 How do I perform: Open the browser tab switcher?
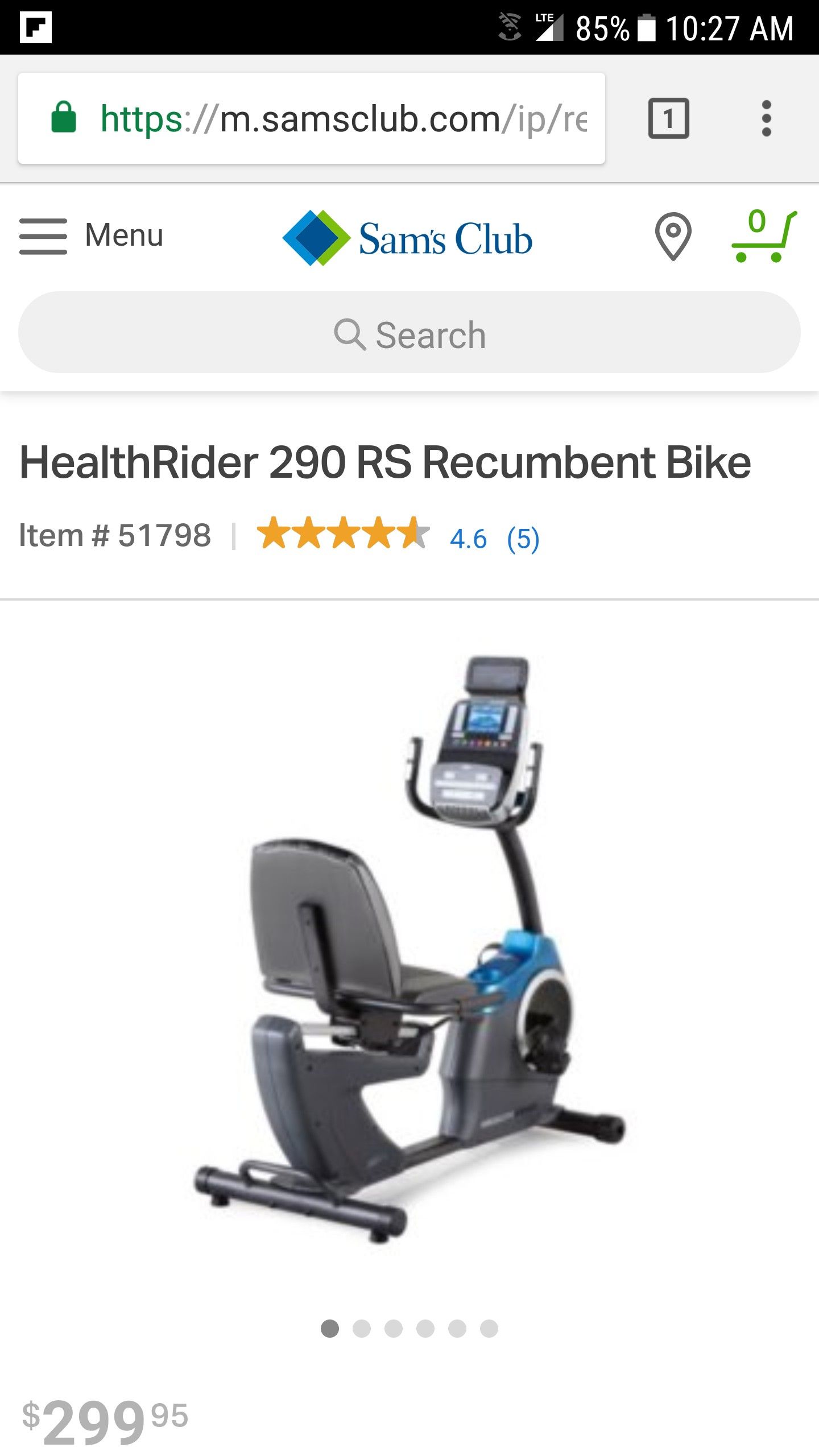[669, 119]
